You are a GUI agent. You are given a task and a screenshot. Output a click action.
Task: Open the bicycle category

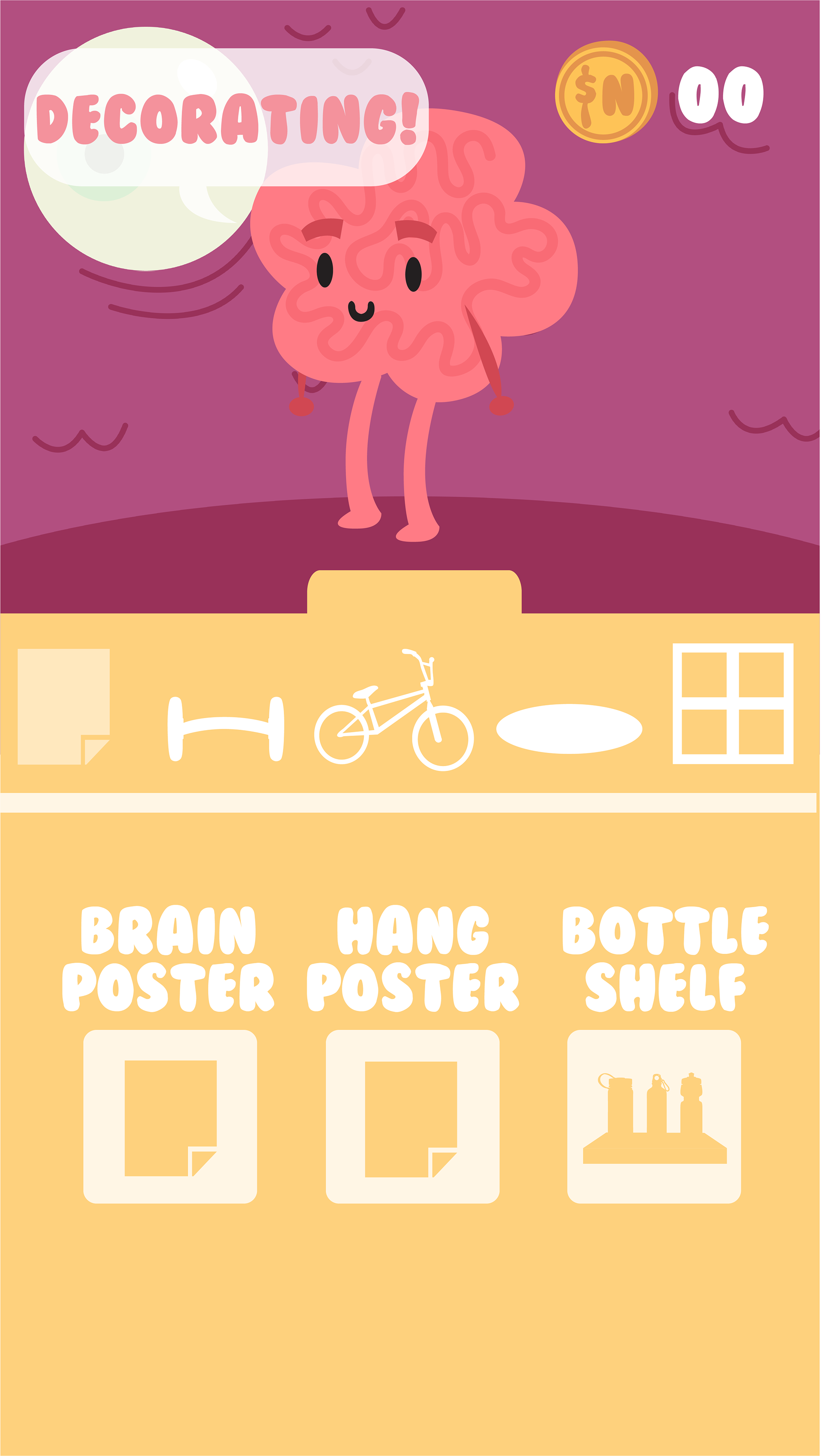pyautogui.click(x=394, y=710)
